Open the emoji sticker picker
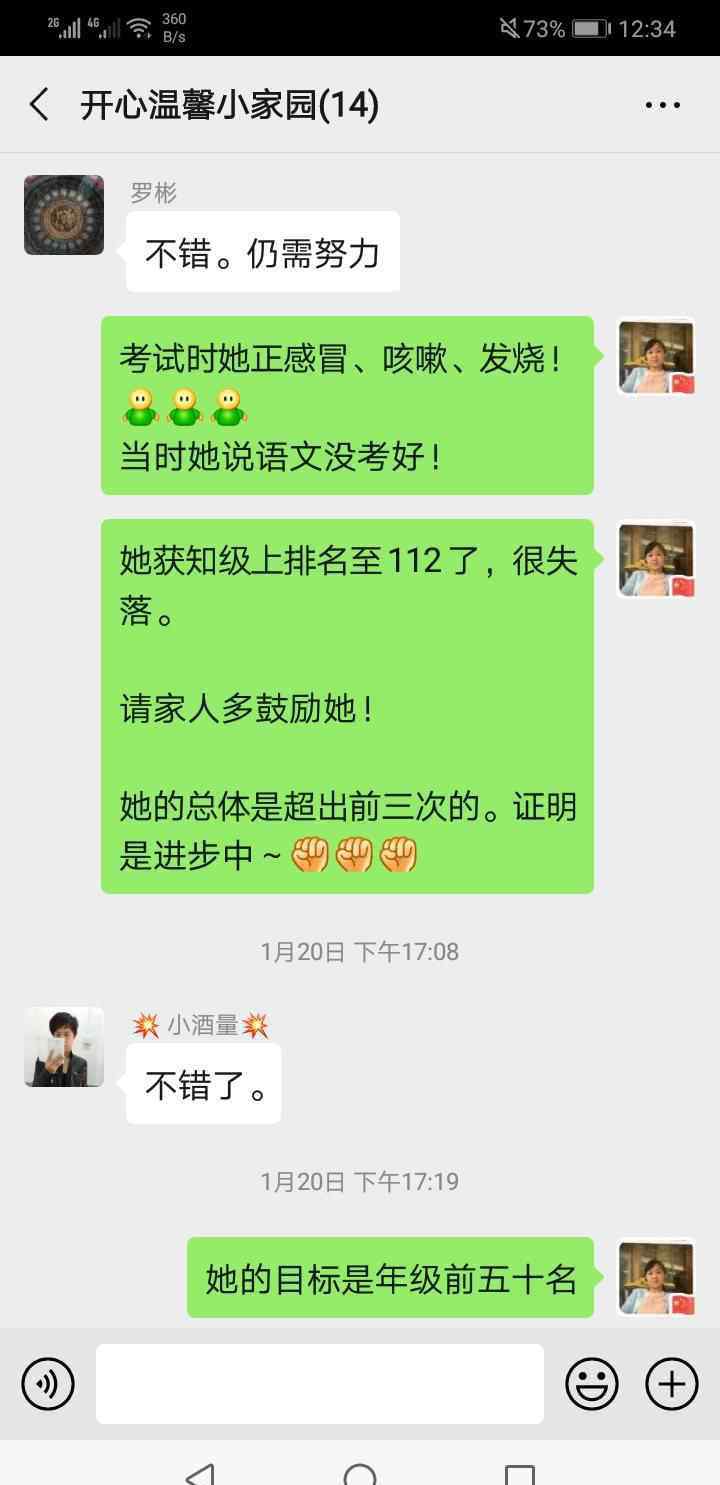The image size is (720, 1485). pos(592,1384)
